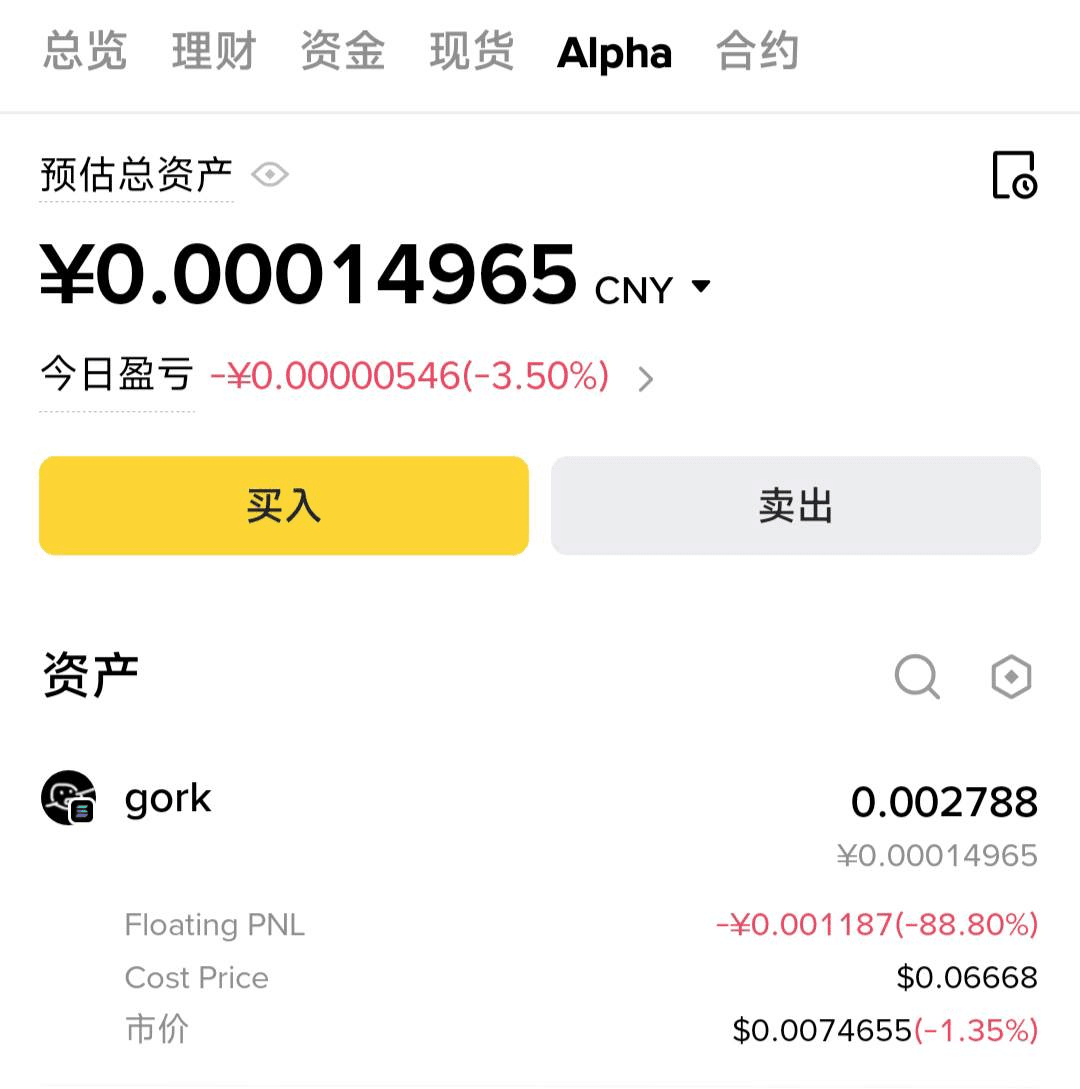Switch to the 总览 tab
Image resolution: width=1080 pixels, height=1089 pixels.
tap(85, 52)
